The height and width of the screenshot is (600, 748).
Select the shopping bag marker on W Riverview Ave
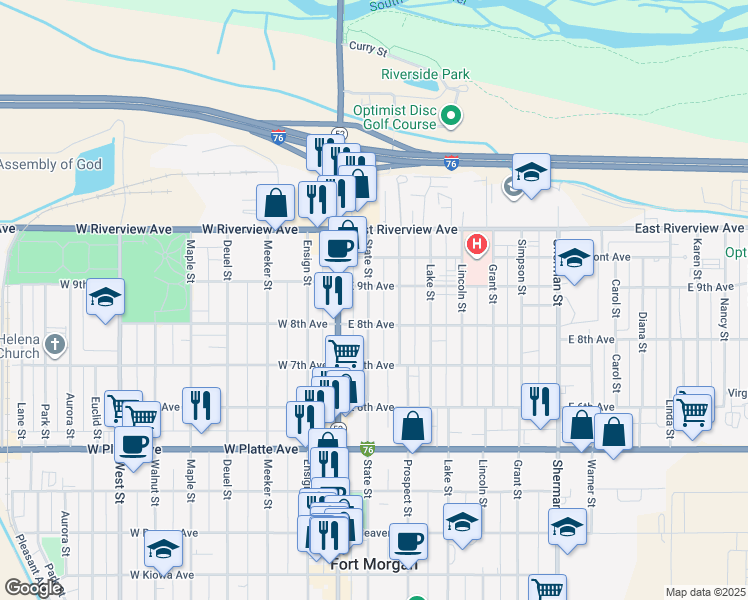[x=275, y=206]
